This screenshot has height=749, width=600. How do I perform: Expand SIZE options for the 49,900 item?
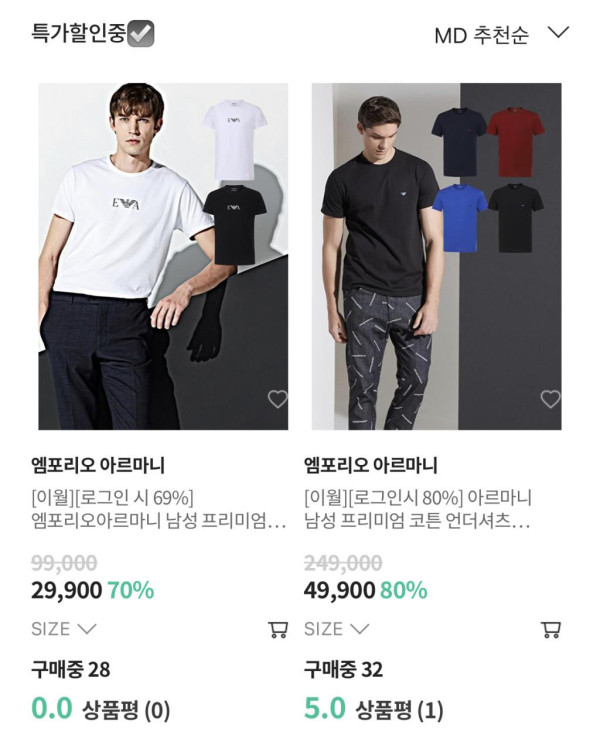click(337, 629)
